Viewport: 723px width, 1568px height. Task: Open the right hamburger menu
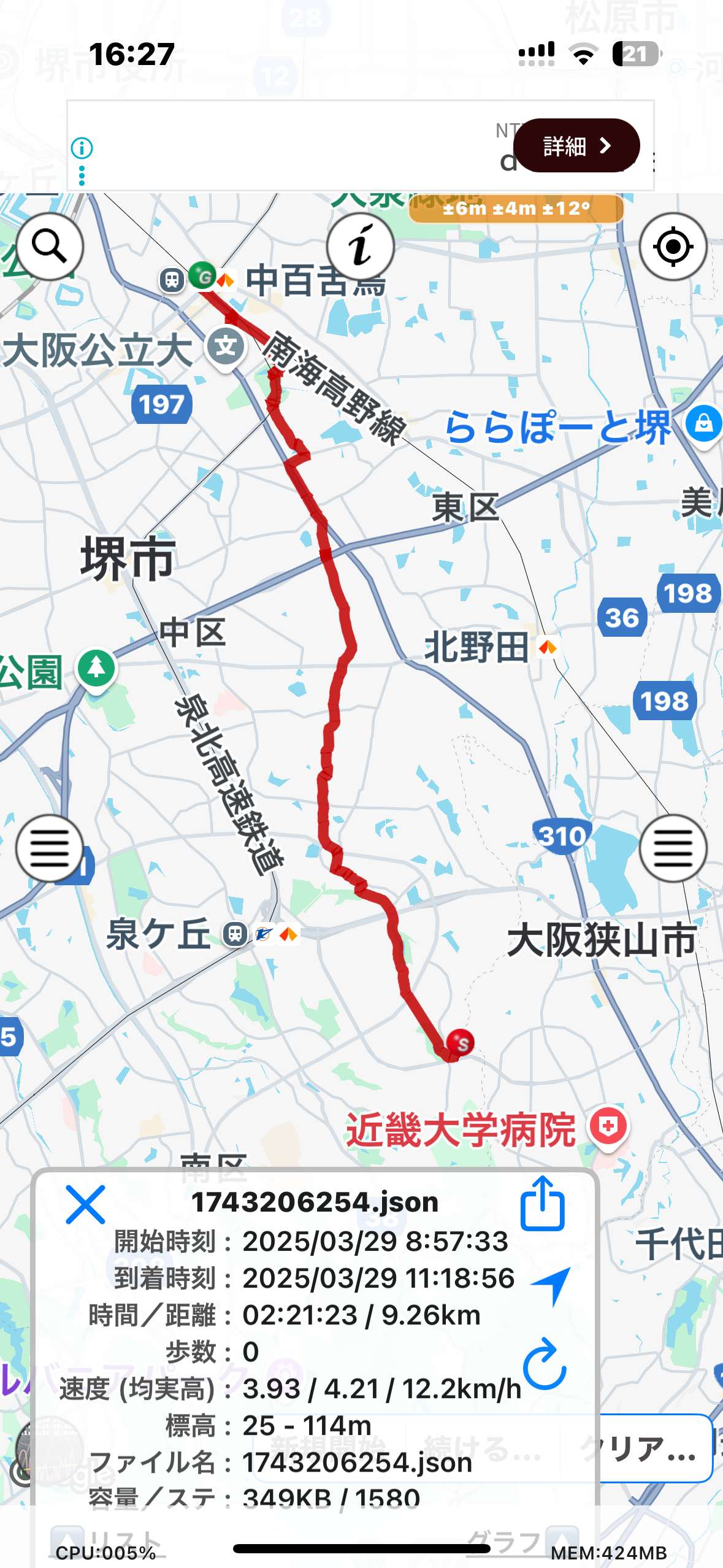pyautogui.click(x=673, y=848)
